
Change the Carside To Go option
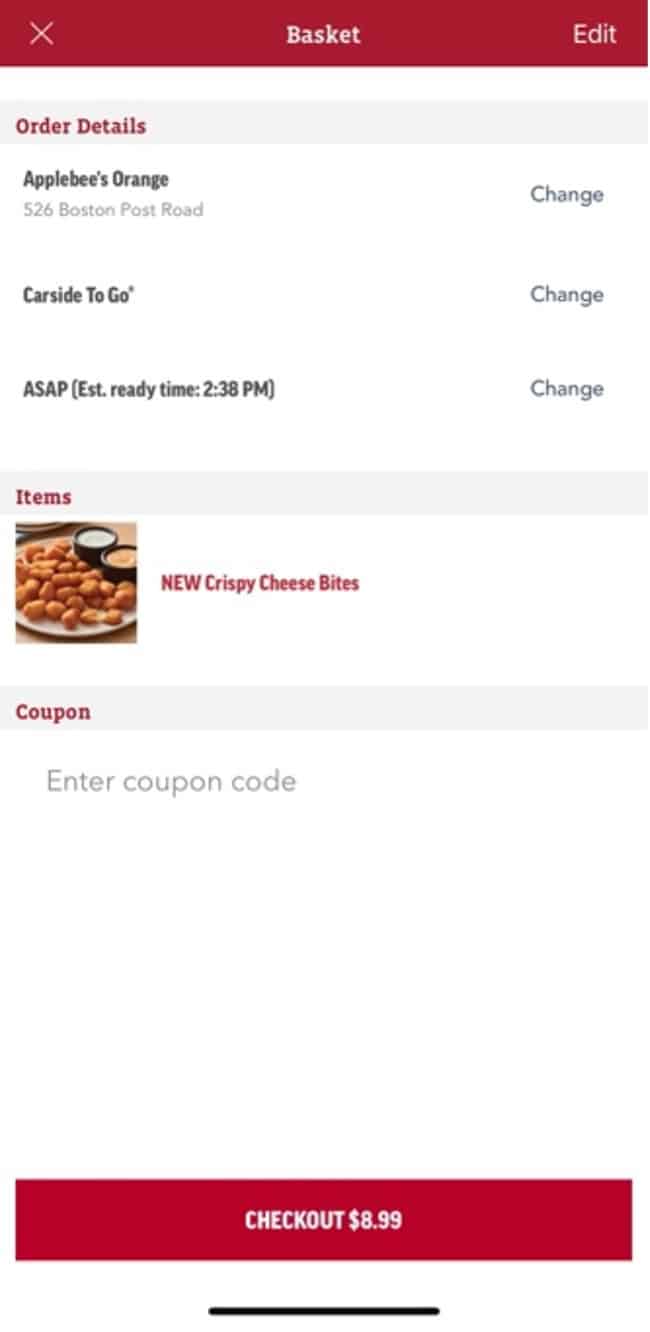pyautogui.click(x=566, y=294)
